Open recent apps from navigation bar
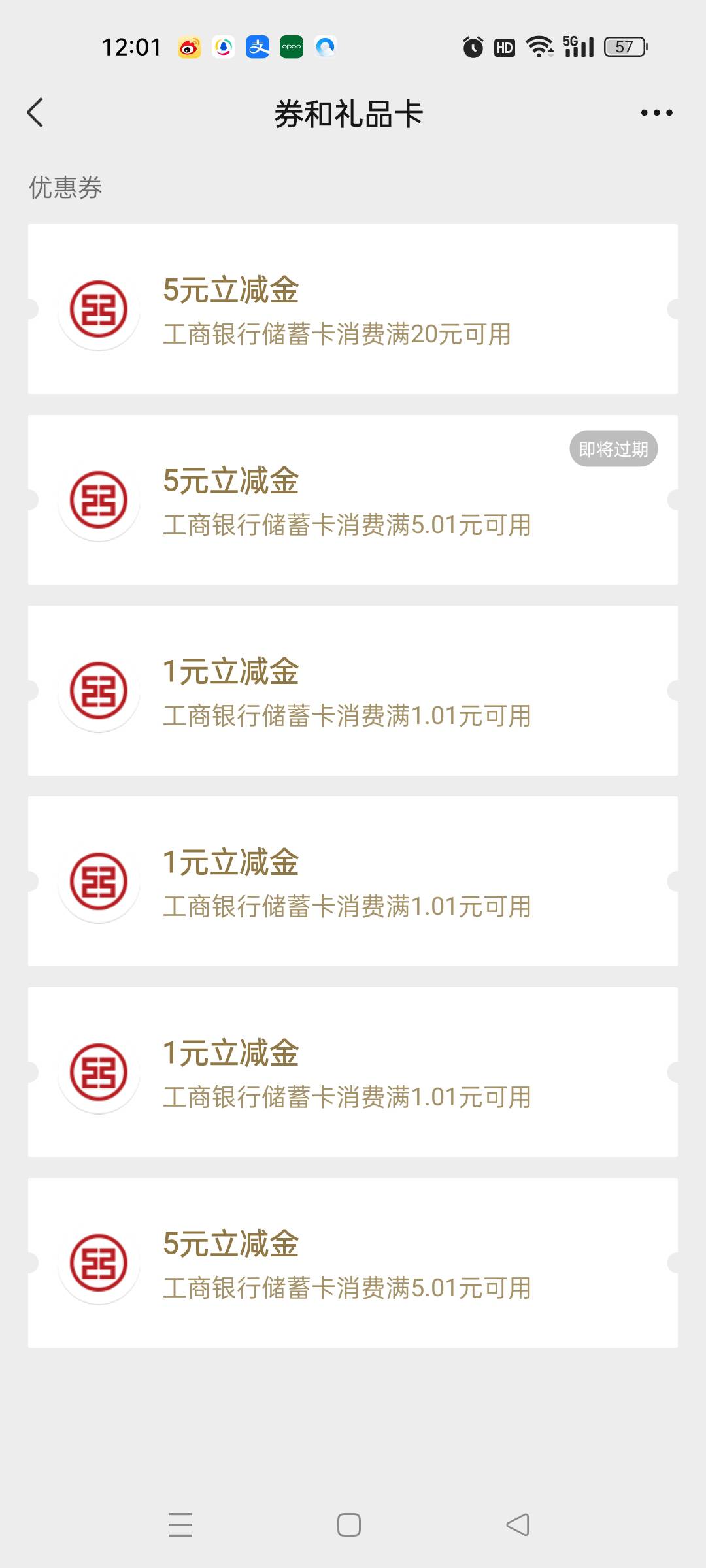Image resolution: width=706 pixels, height=1568 pixels. pos(180,1525)
